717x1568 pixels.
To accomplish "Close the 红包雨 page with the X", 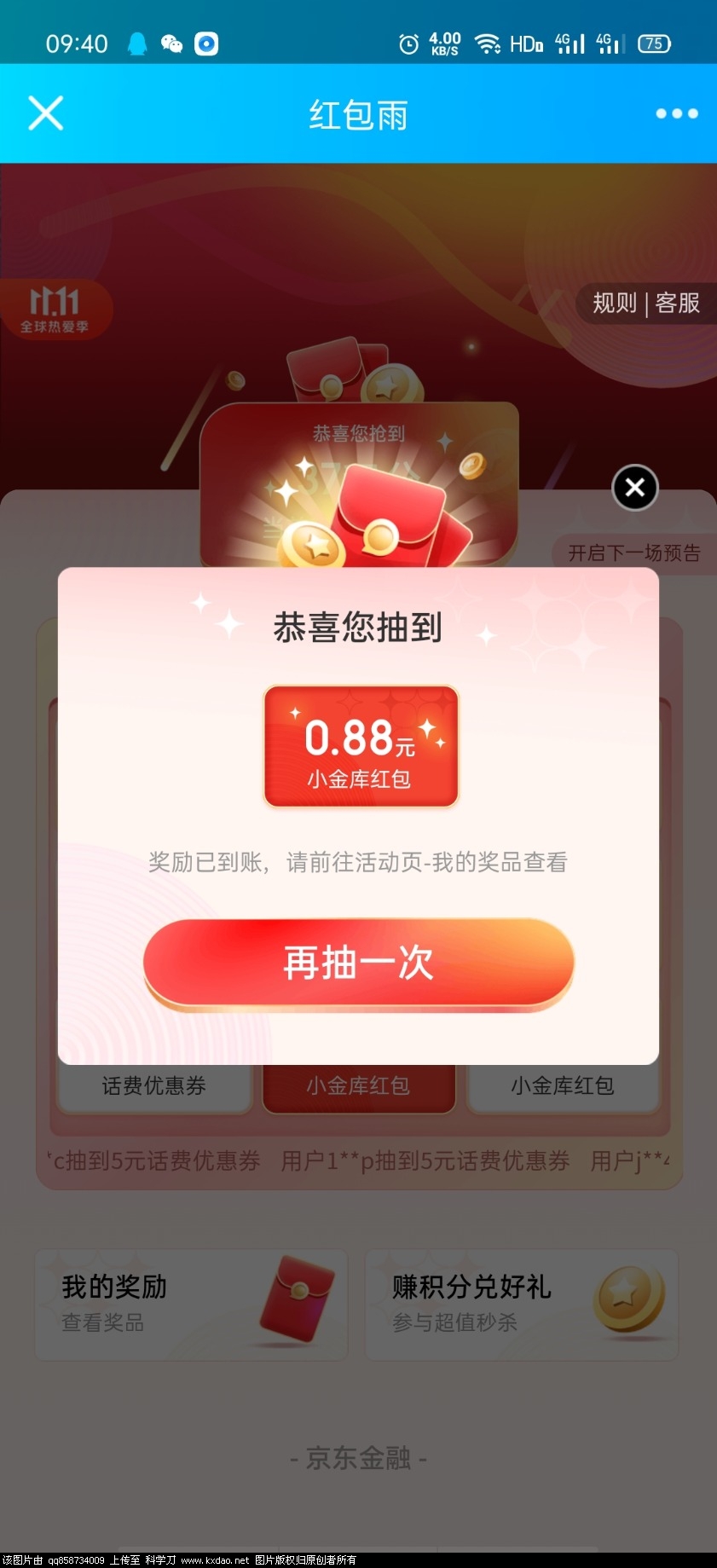I will click(x=46, y=113).
